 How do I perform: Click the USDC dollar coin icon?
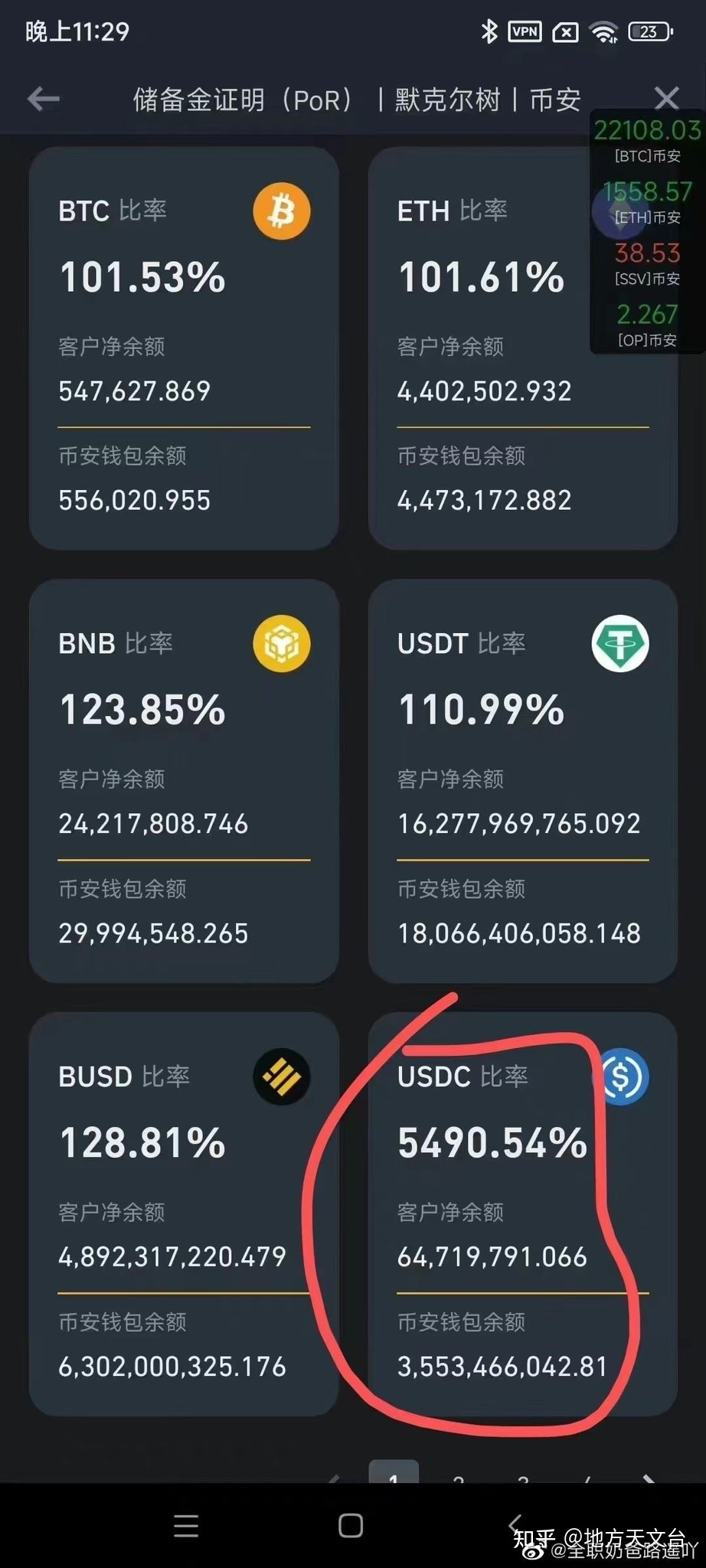tap(622, 1076)
